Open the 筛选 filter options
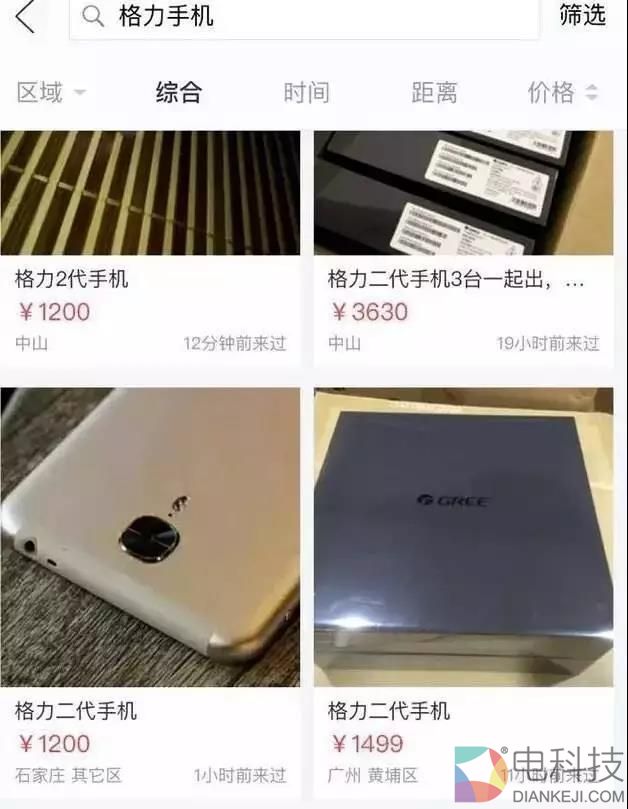The width and height of the screenshot is (628, 809). pyautogui.click(x=583, y=15)
